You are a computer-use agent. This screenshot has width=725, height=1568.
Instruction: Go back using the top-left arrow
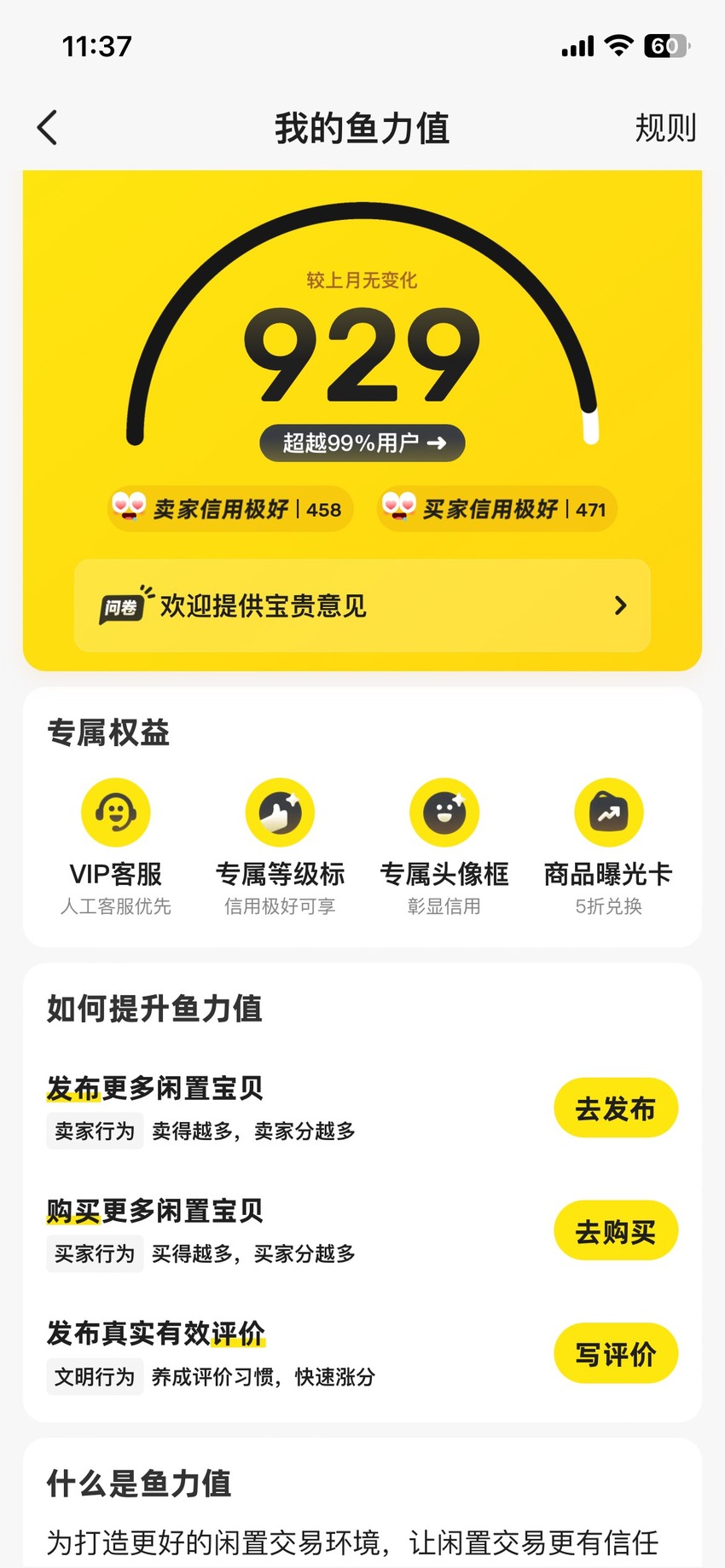click(x=48, y=128)
